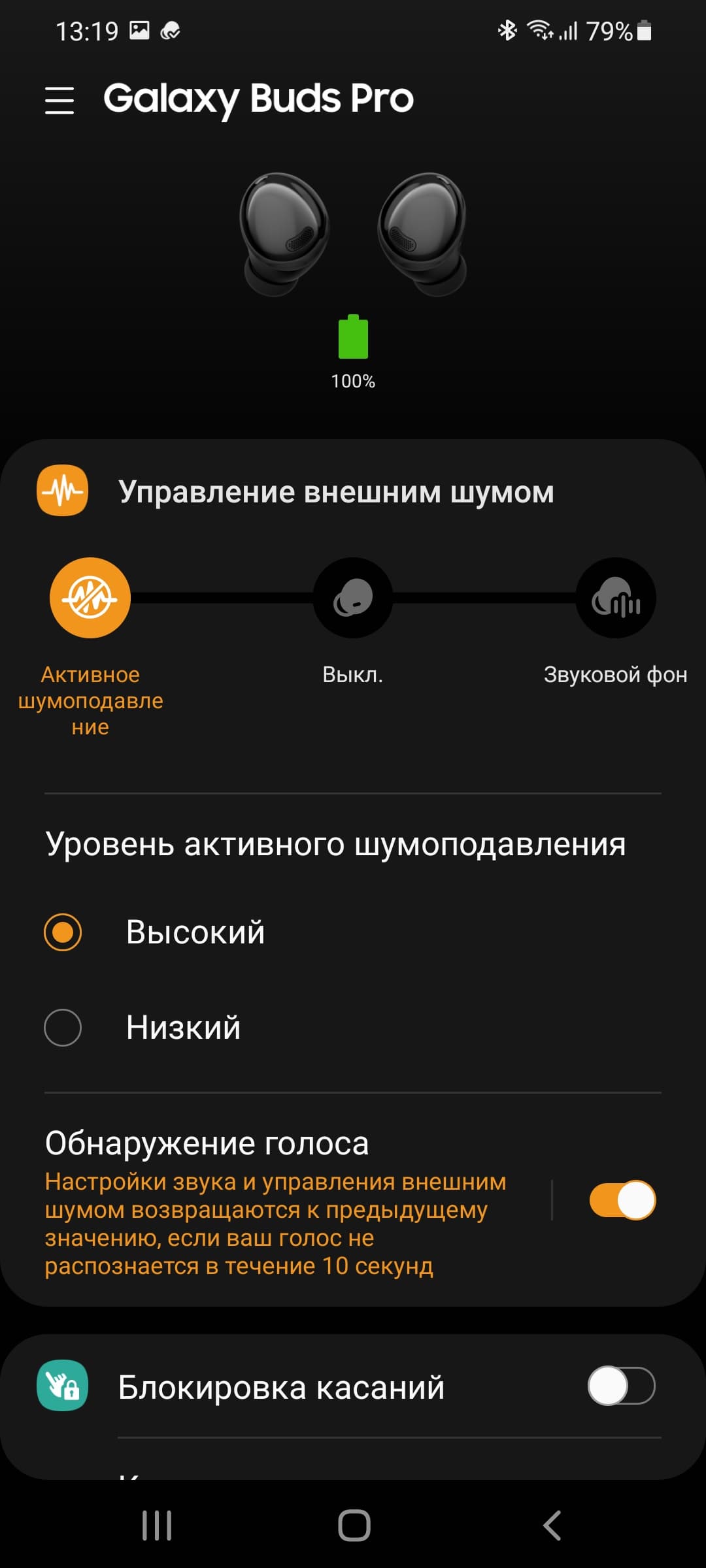Switch to Звуковой фон mode

point(615,598)
